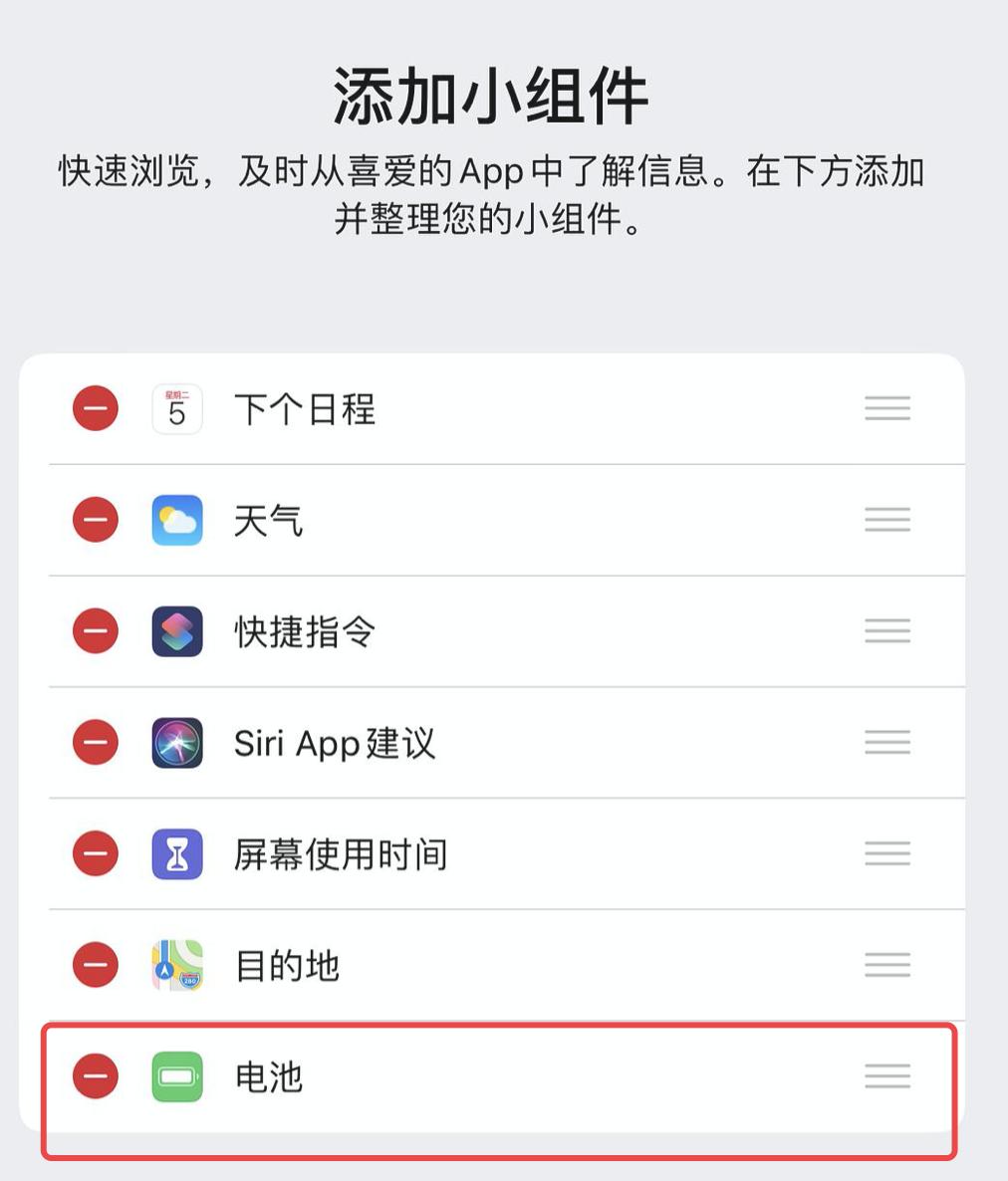This screenshot has width=1008, height=1181.
Task: Remove the 下个日程 widget with minus button
Action: coord(95,408)
